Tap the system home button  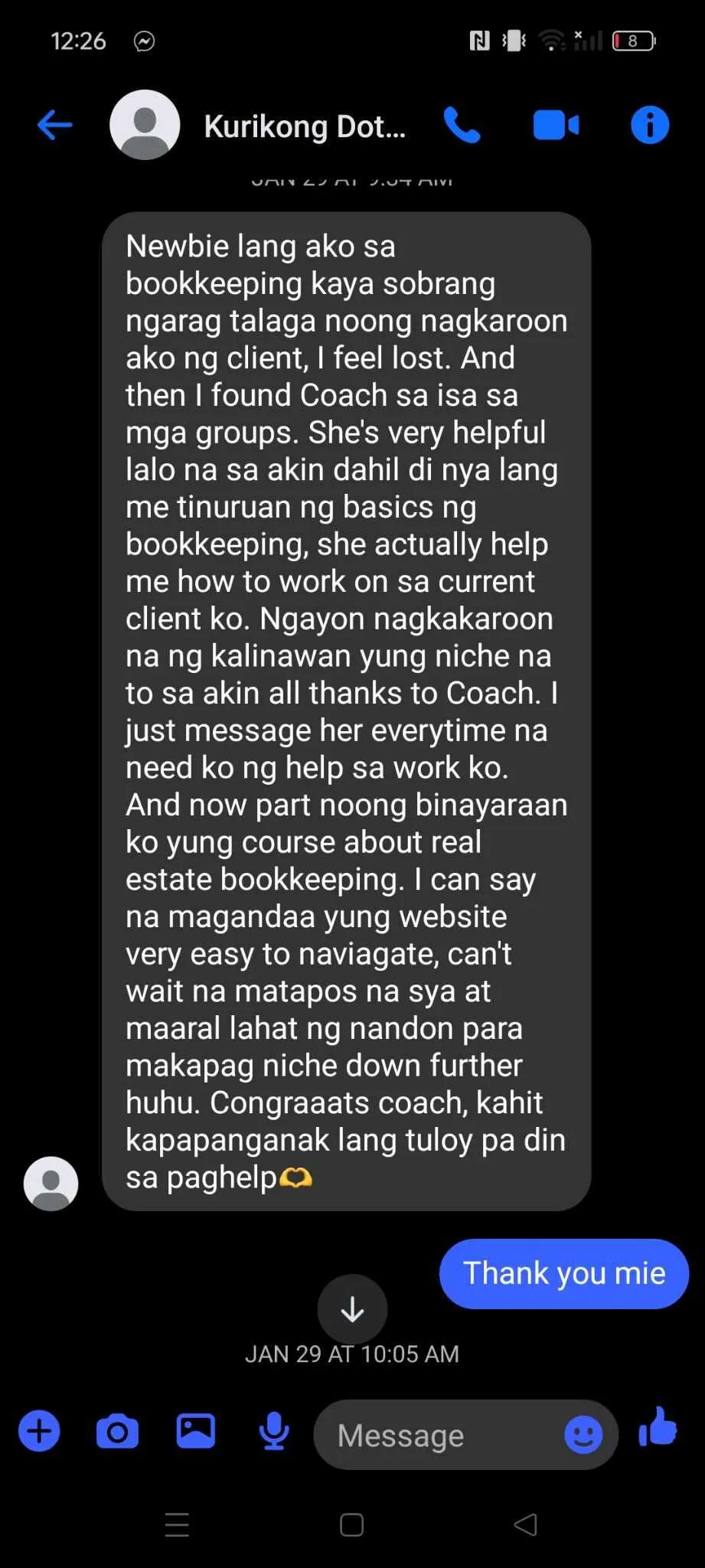(x=351, y=1525)
